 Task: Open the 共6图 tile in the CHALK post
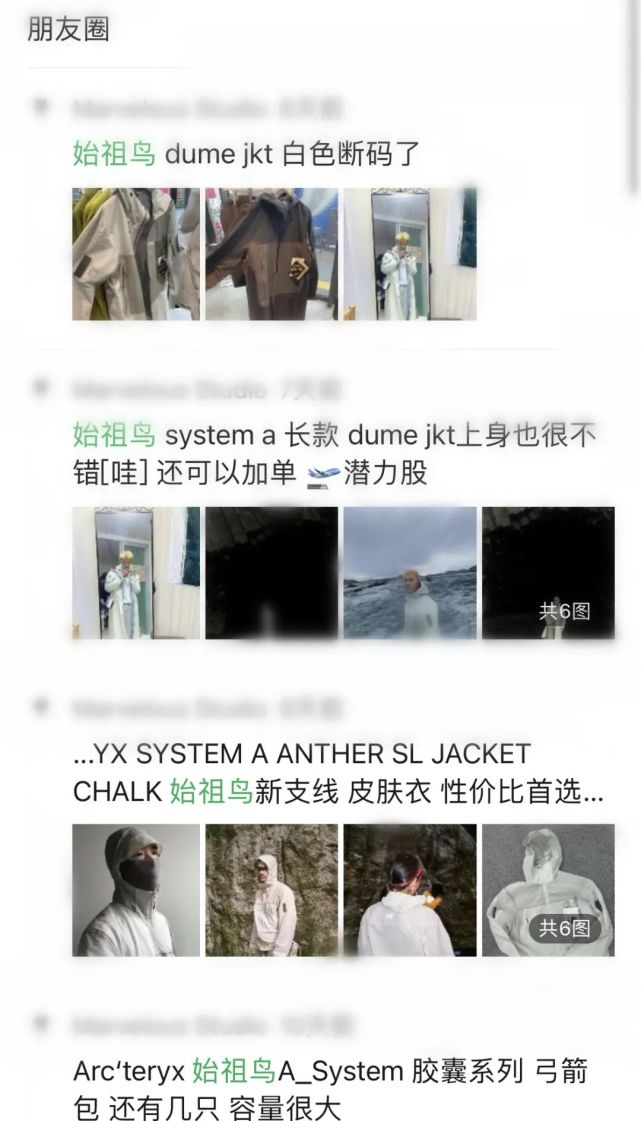pyautogui.click(x=548, y=890)
